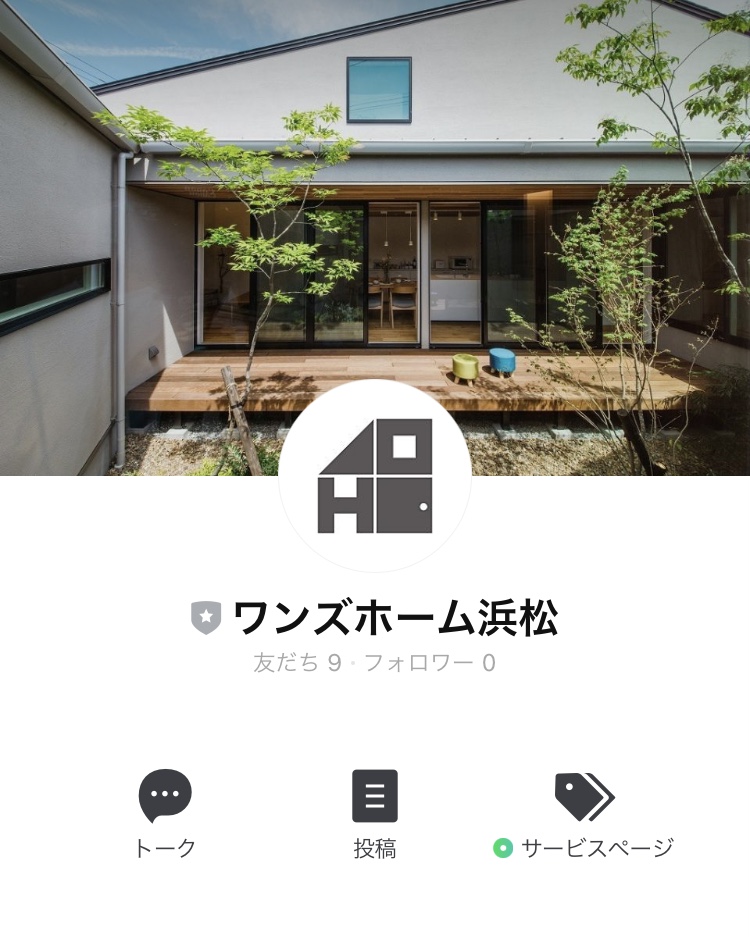
Task: Open the トーク chat with ワンズホーム浜松
Action: [165, 812]
